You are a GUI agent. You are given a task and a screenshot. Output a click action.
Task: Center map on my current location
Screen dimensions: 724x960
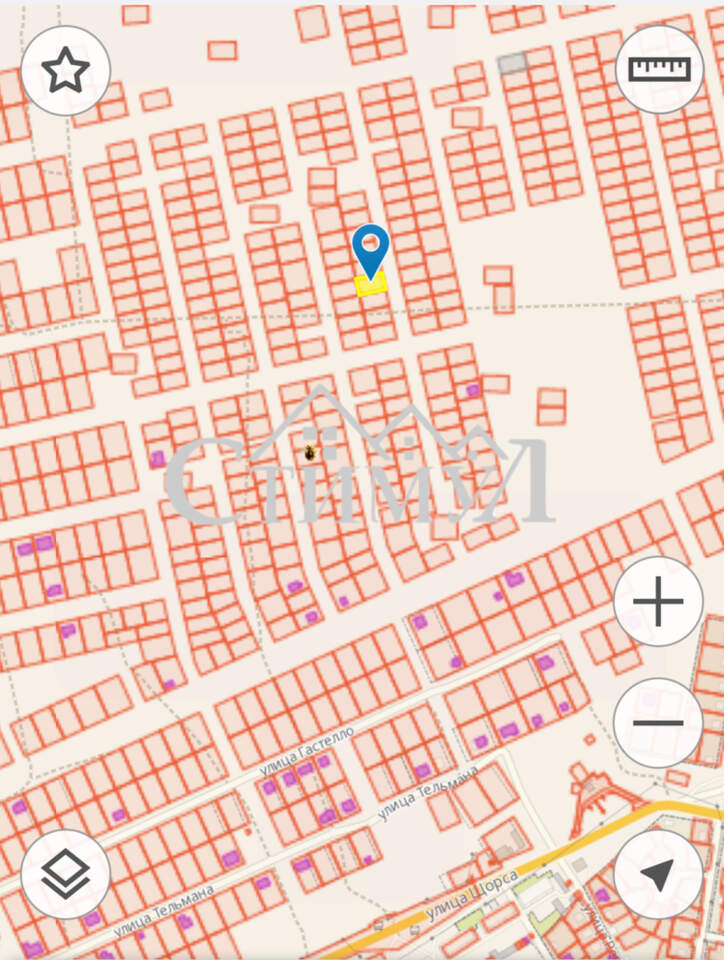658,874
